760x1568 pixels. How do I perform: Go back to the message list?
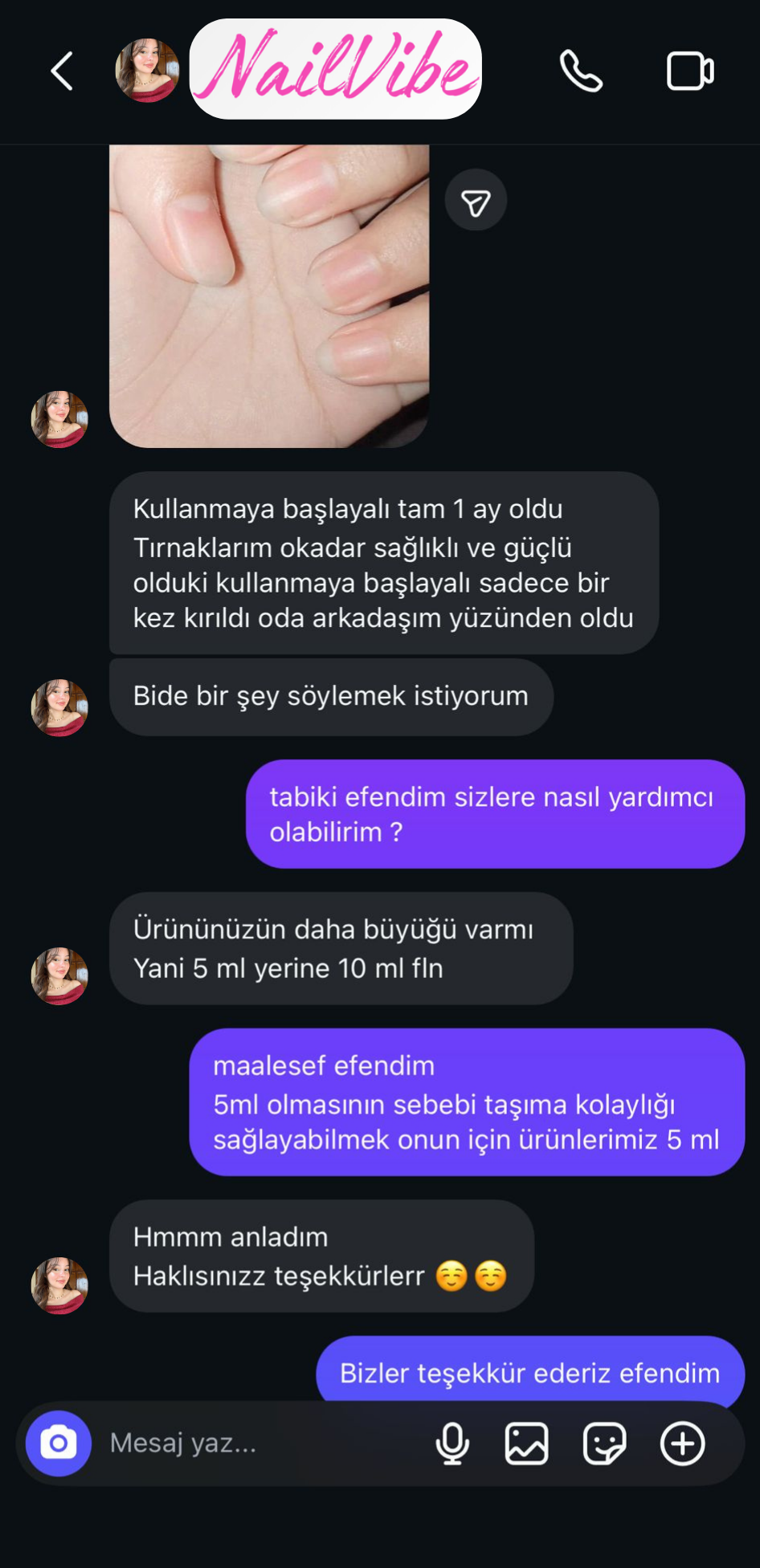point(62,71)
